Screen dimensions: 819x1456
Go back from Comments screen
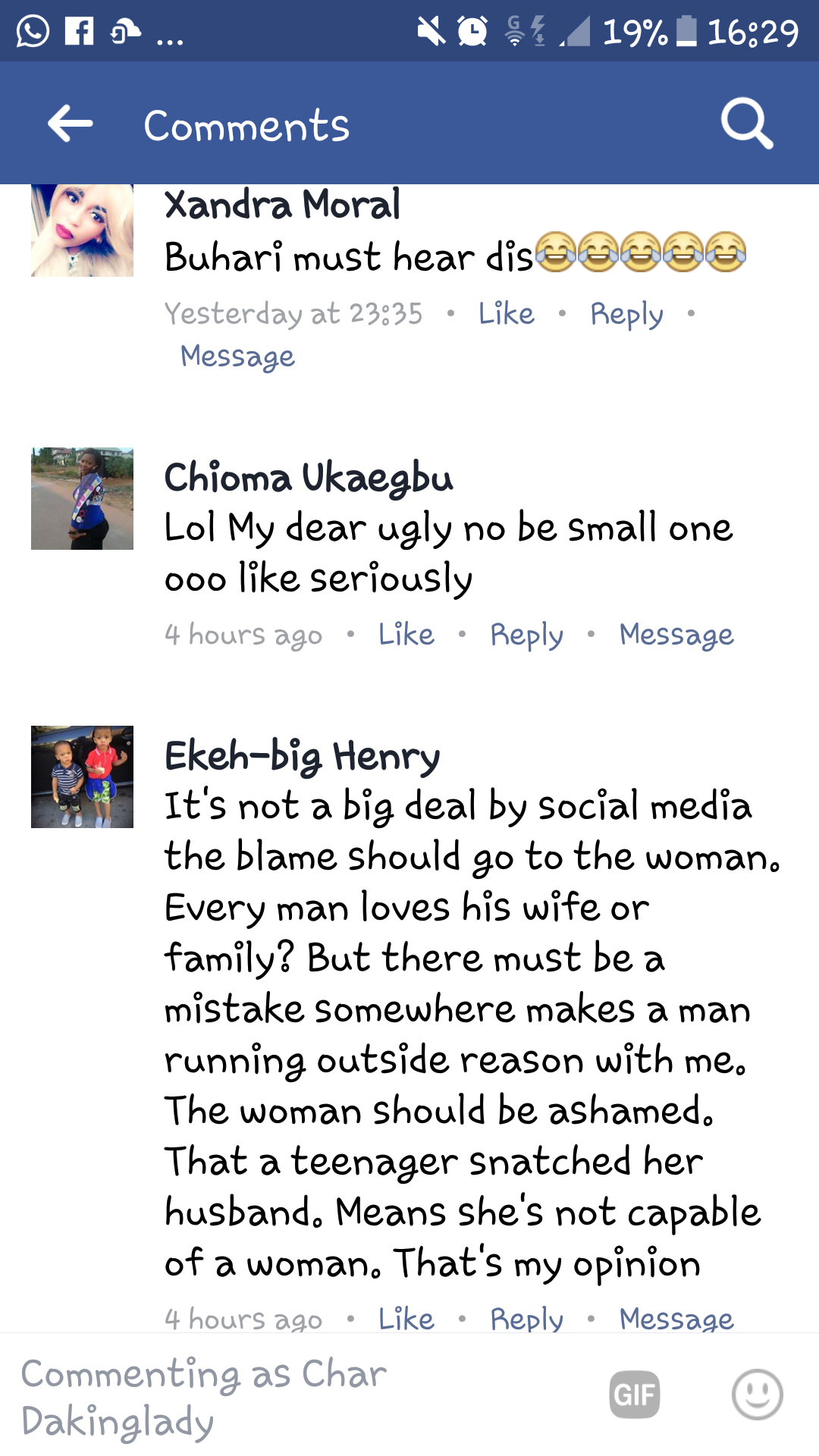[70, 124]
